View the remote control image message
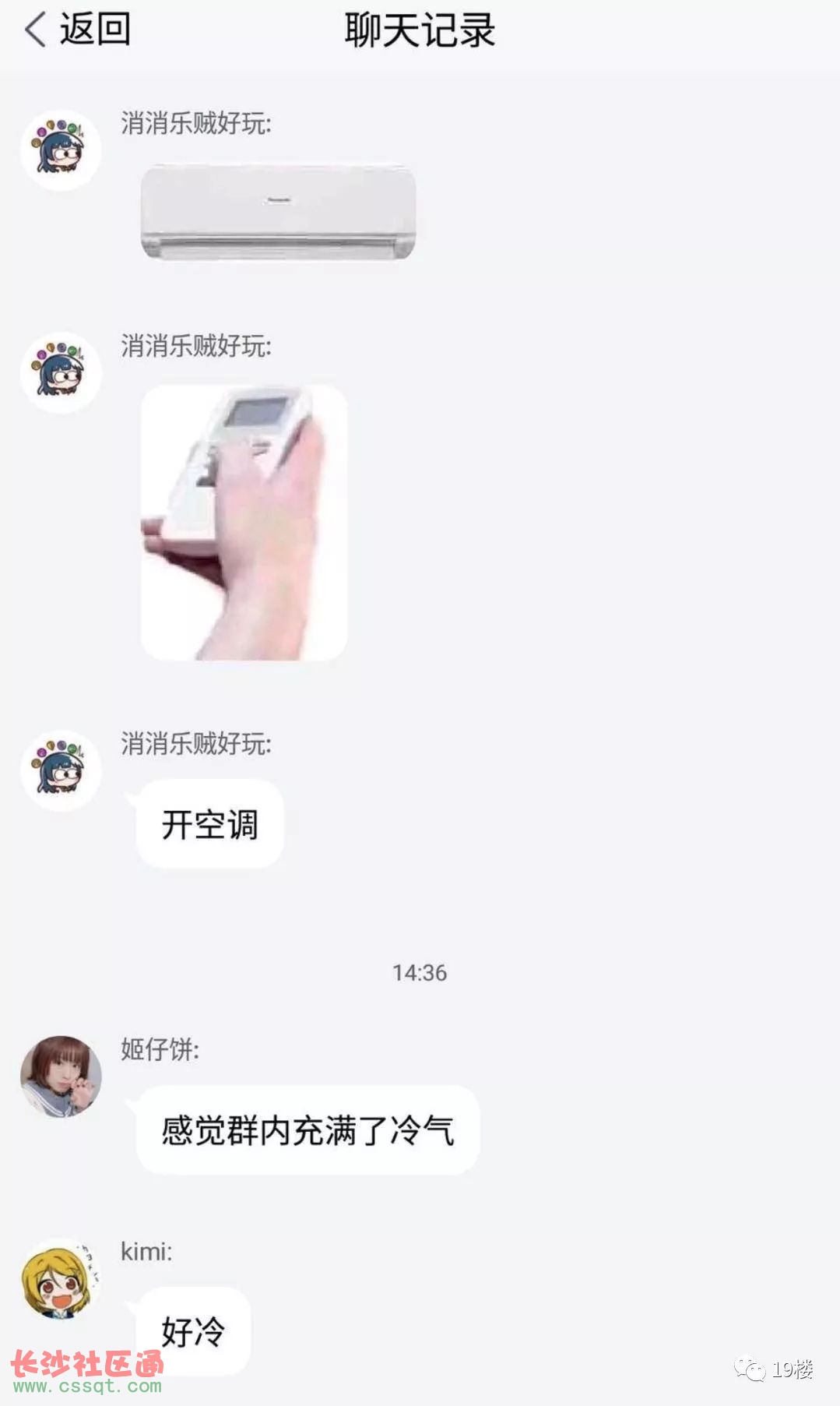840x1406 pixels. 244,522
